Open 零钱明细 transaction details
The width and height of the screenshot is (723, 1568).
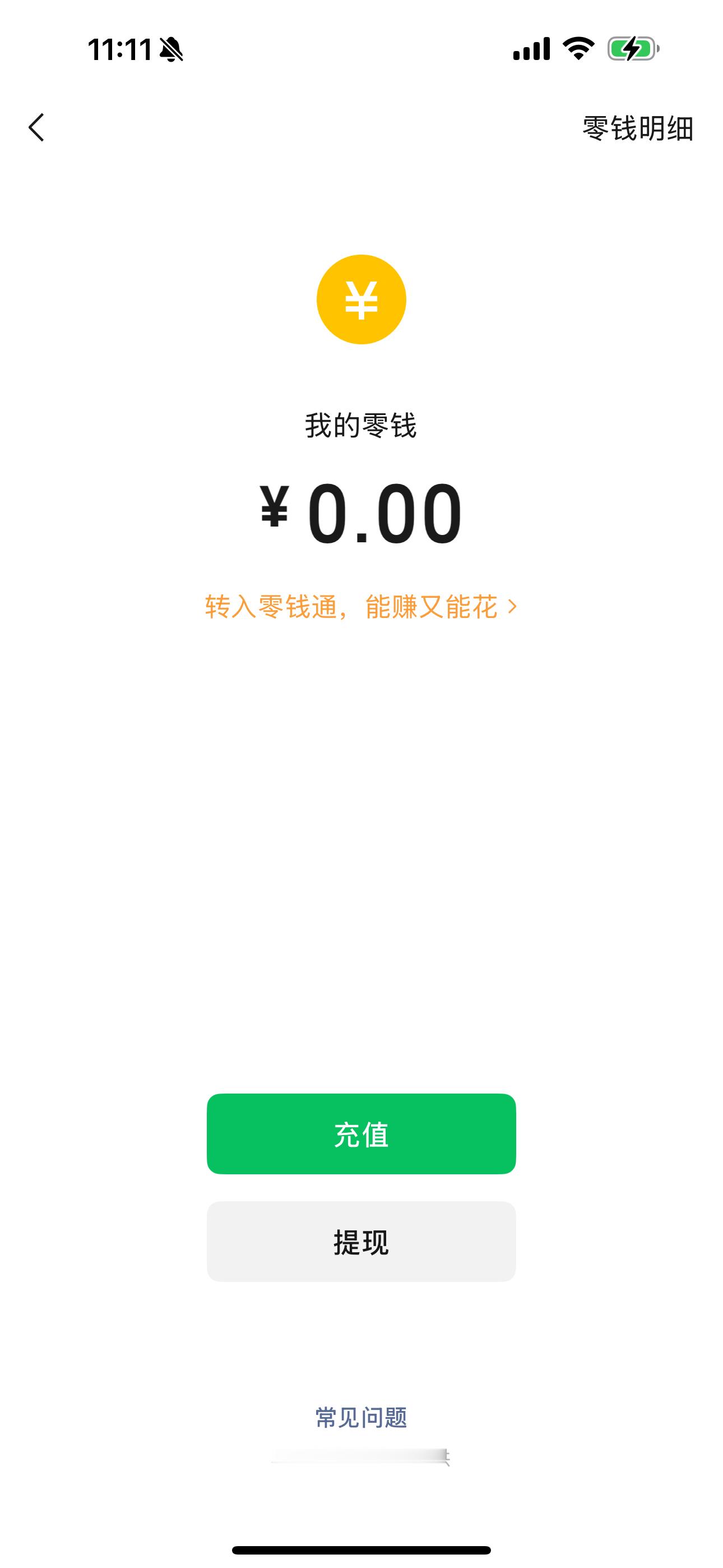(x=637, y=128)
